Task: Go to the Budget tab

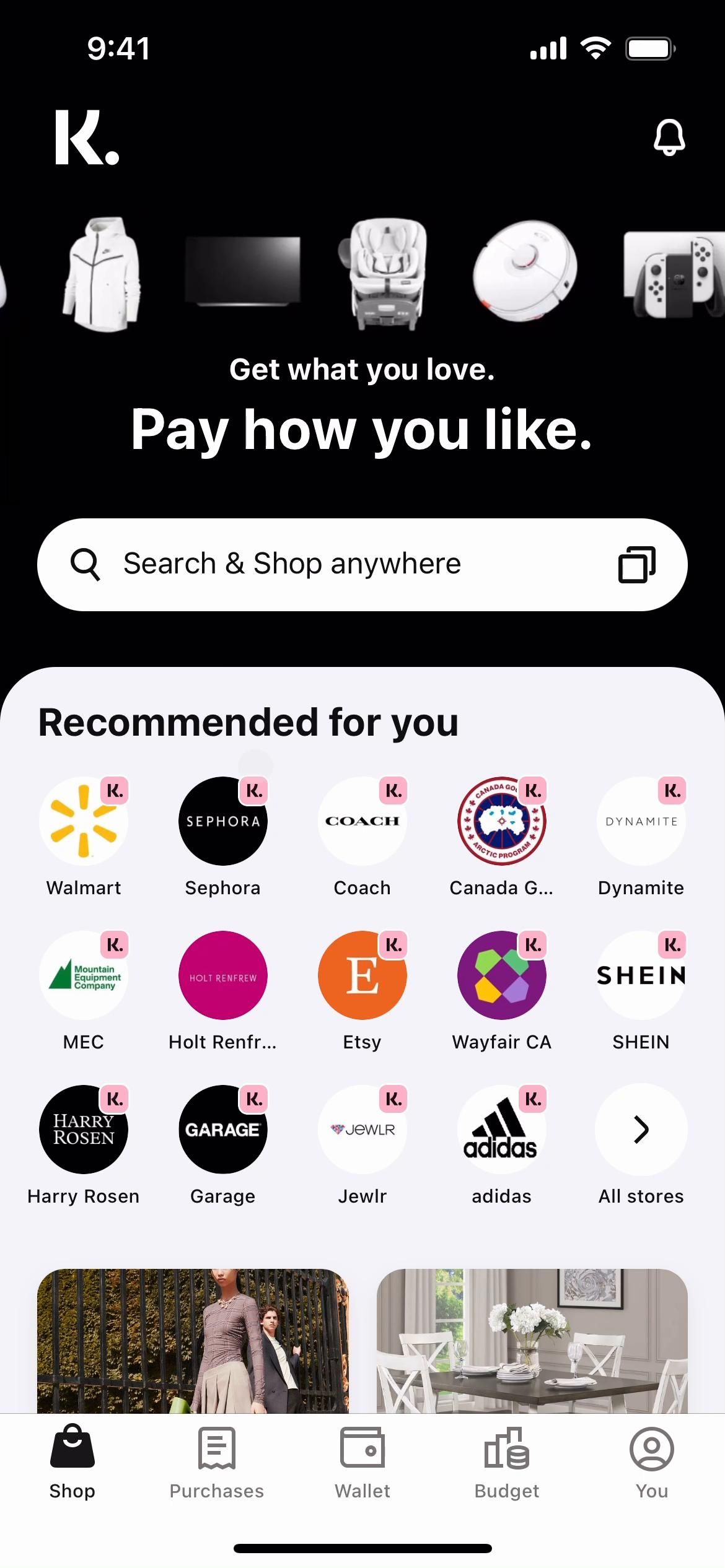Action: pyautogui.click(x=507, y=1463)
